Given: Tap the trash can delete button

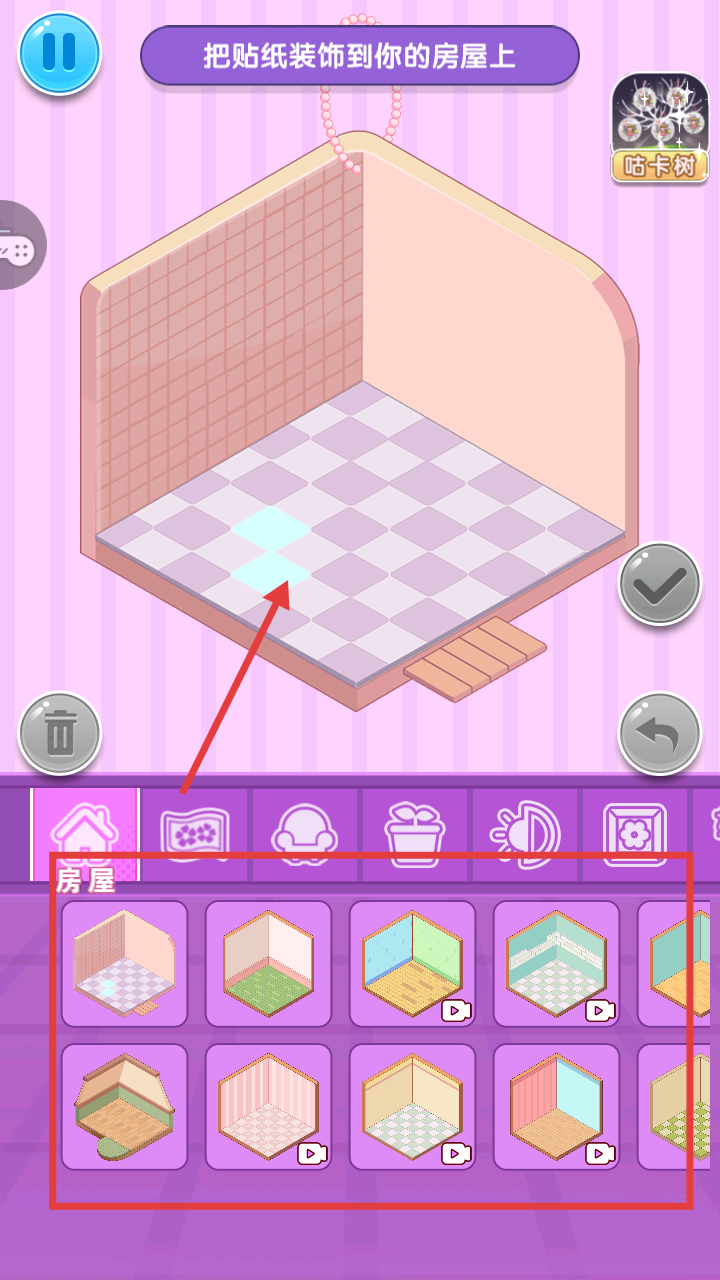Looking at the screenshot, I should click(60, 734).
